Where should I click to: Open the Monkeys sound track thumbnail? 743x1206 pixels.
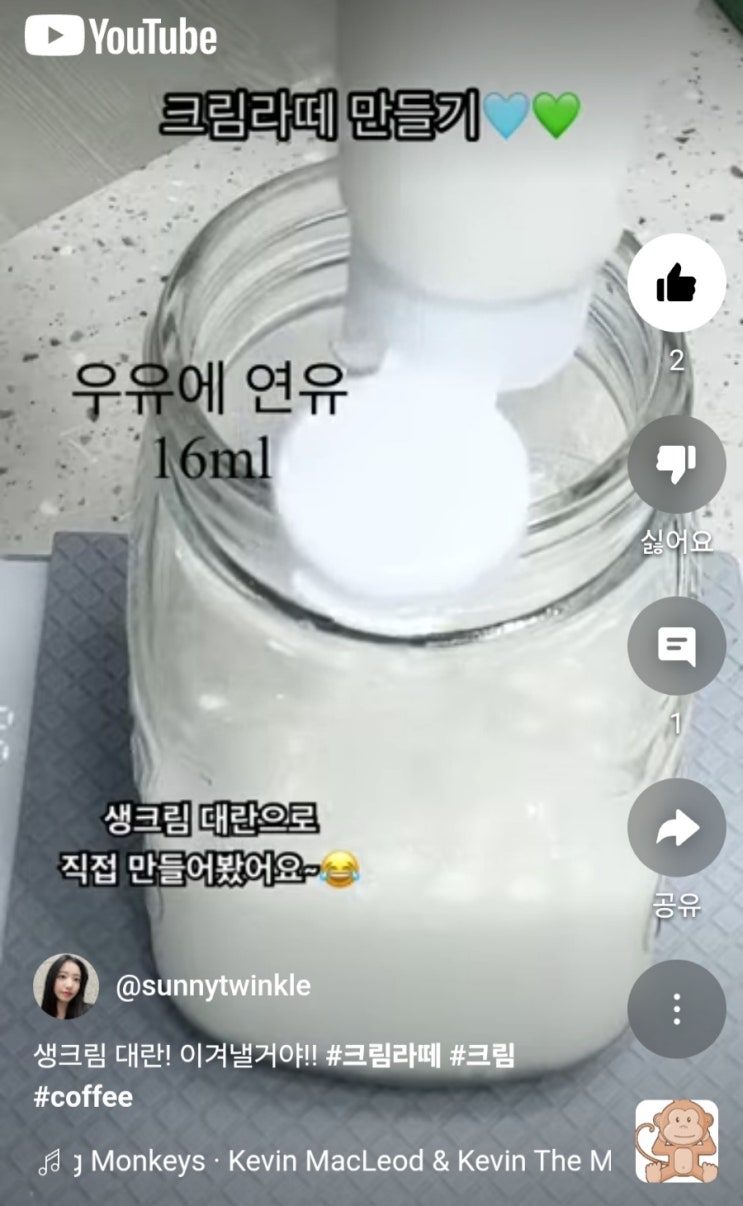(677, 1142)
